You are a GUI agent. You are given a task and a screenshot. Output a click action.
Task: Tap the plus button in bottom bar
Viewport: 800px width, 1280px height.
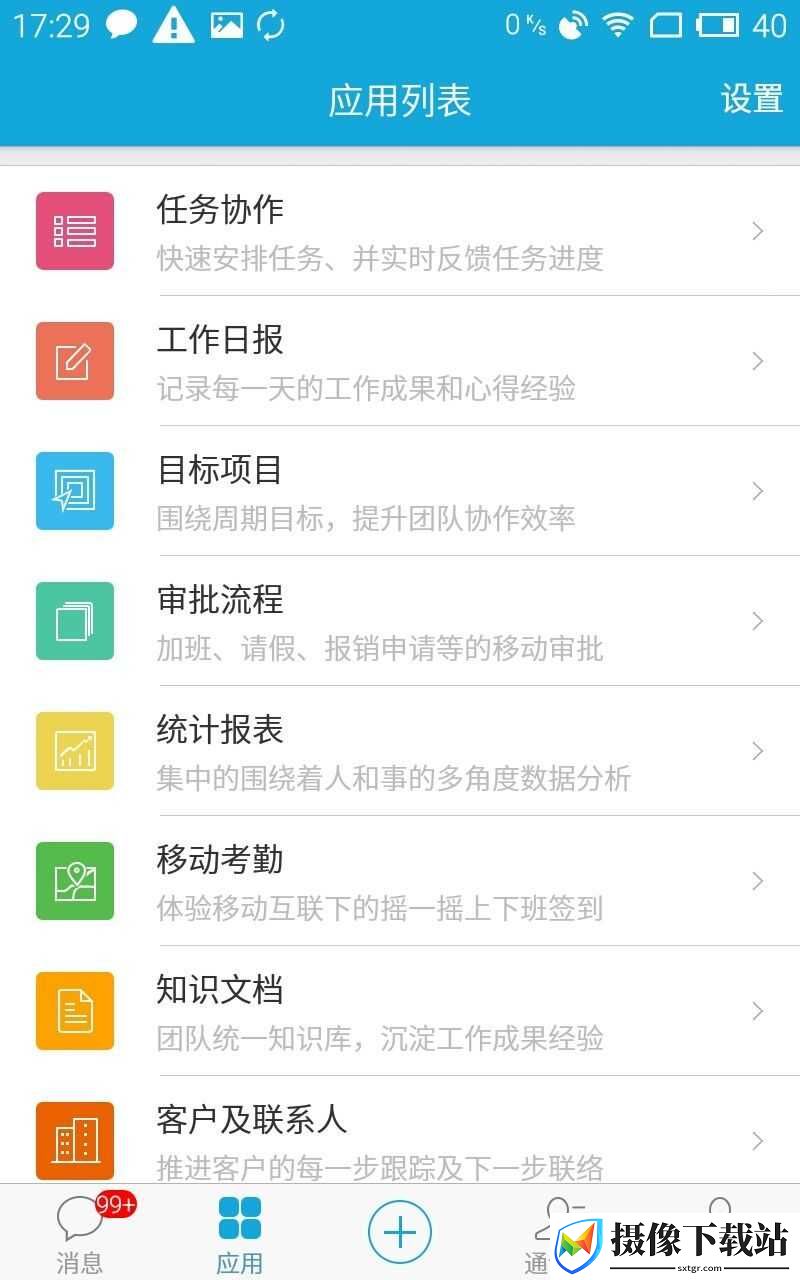[x=400, y=1232]
